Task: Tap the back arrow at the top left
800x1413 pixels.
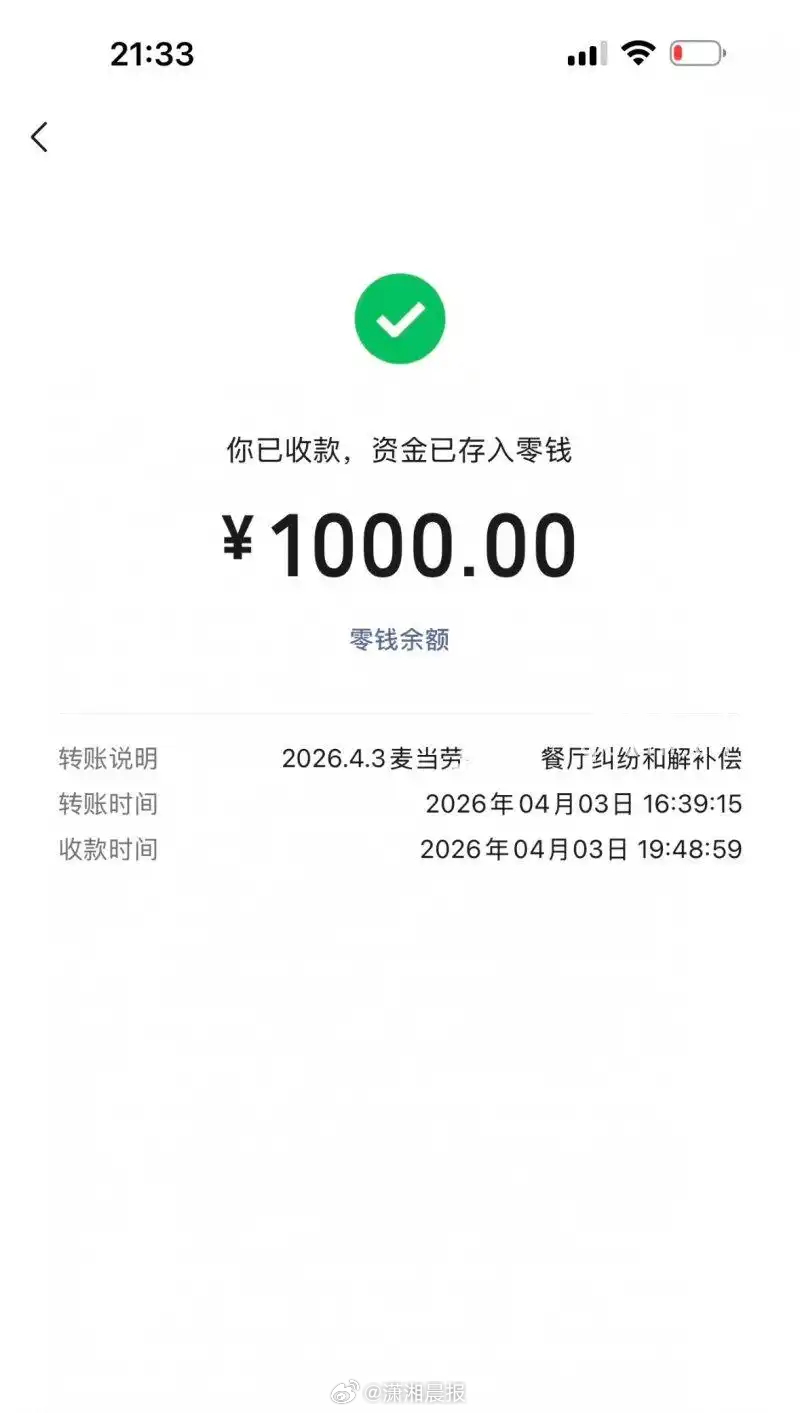Action: pos(39,137)
